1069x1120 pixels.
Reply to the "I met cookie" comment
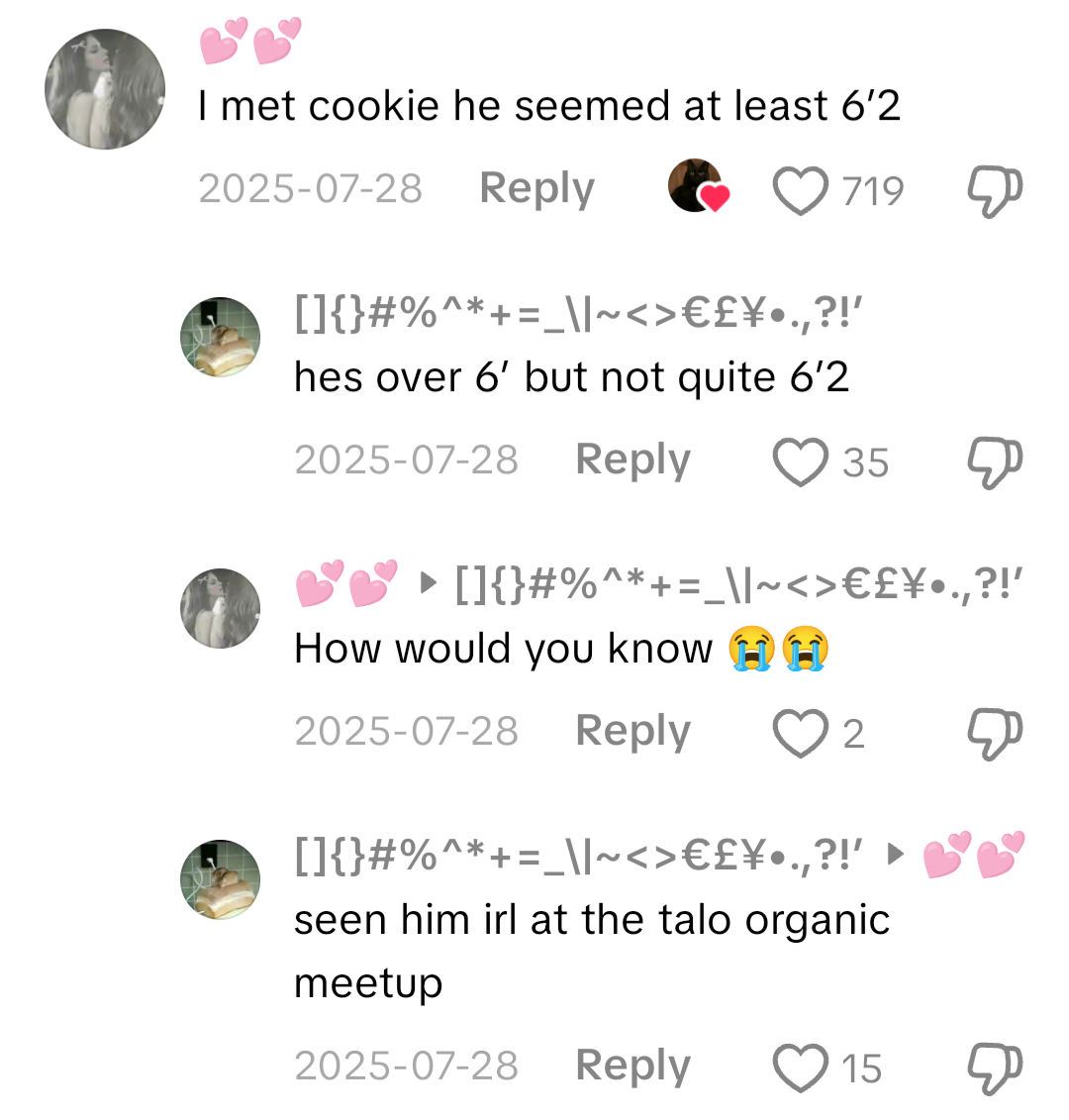click(536, 188)
